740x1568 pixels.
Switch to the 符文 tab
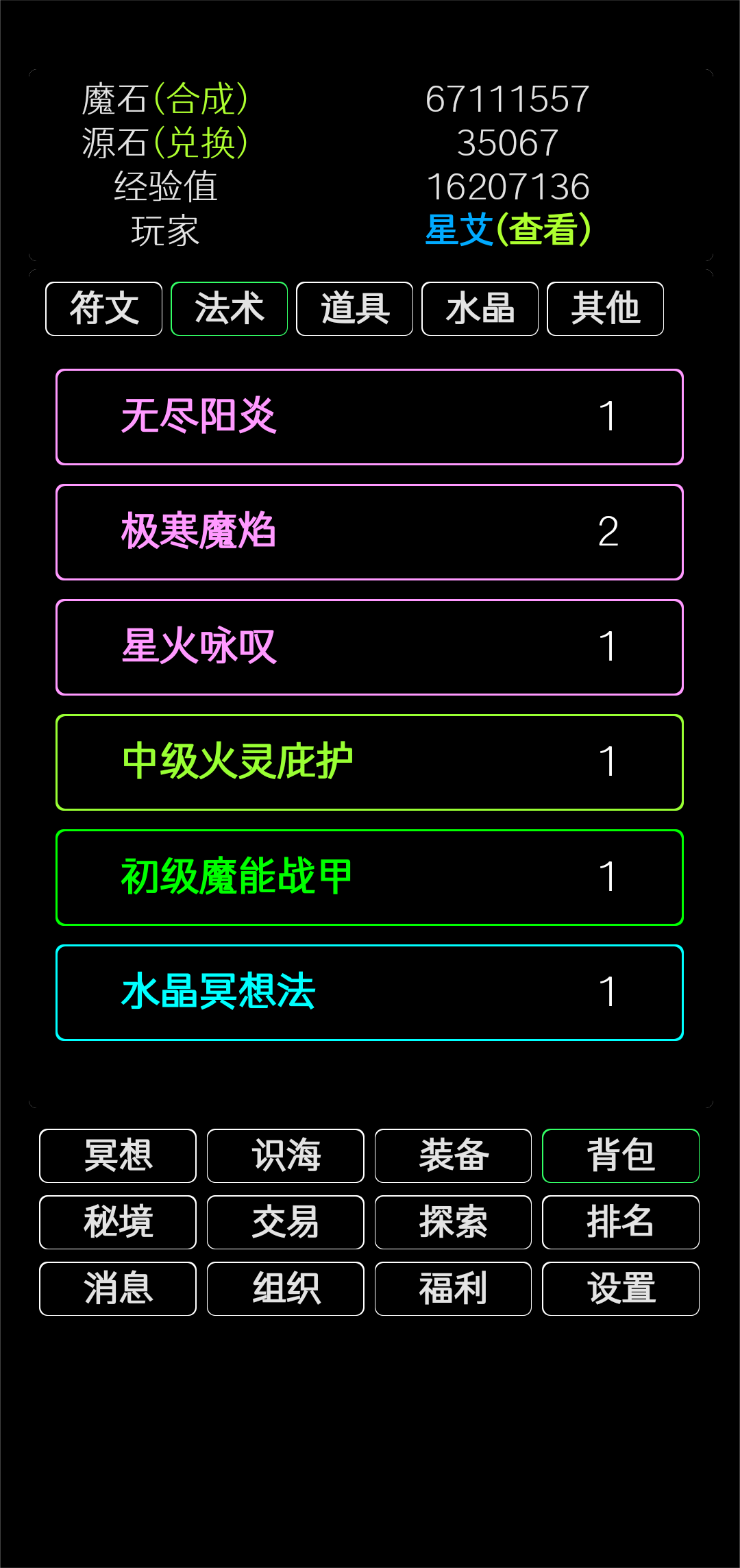pyautogui.click(x=104, y=309)
